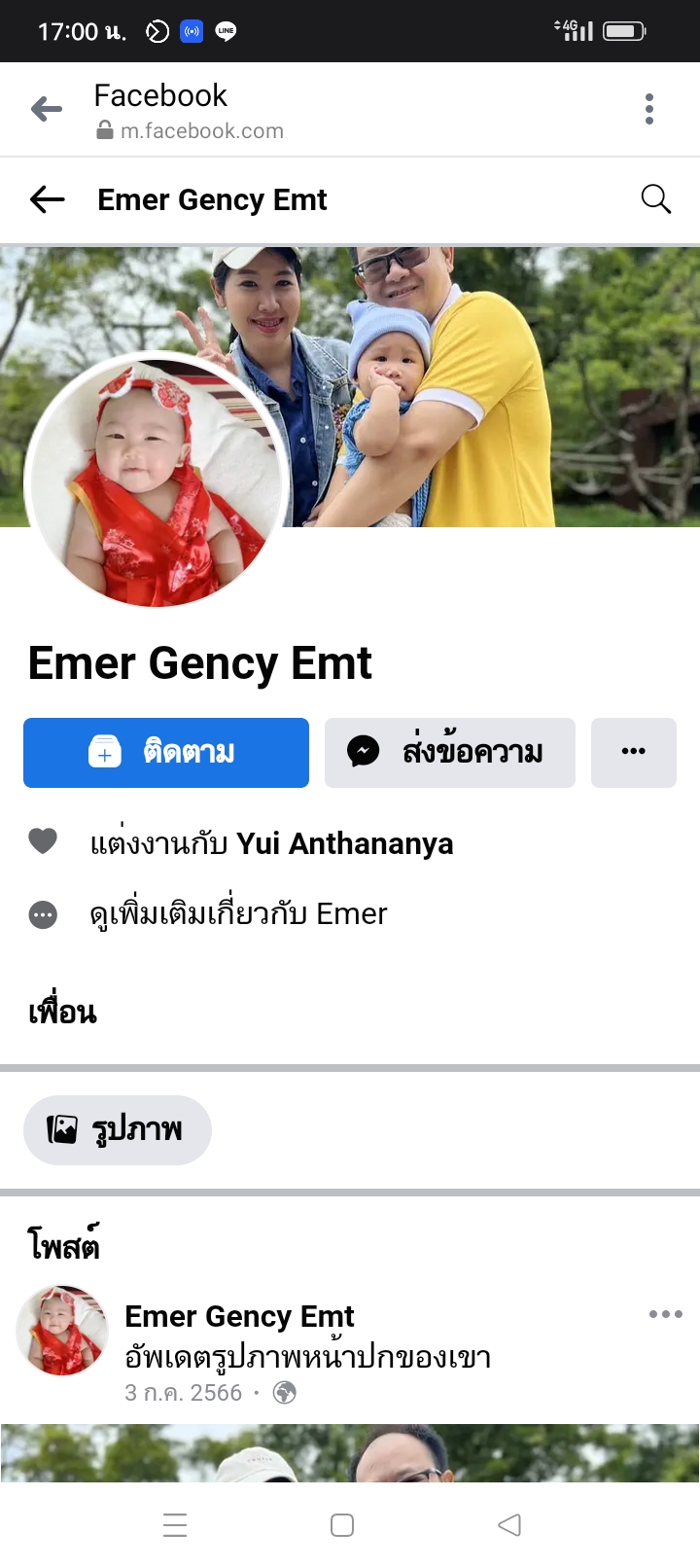Open the browser overflow menu
This screenshot has width=700, height=1568.
pos(649,109)
